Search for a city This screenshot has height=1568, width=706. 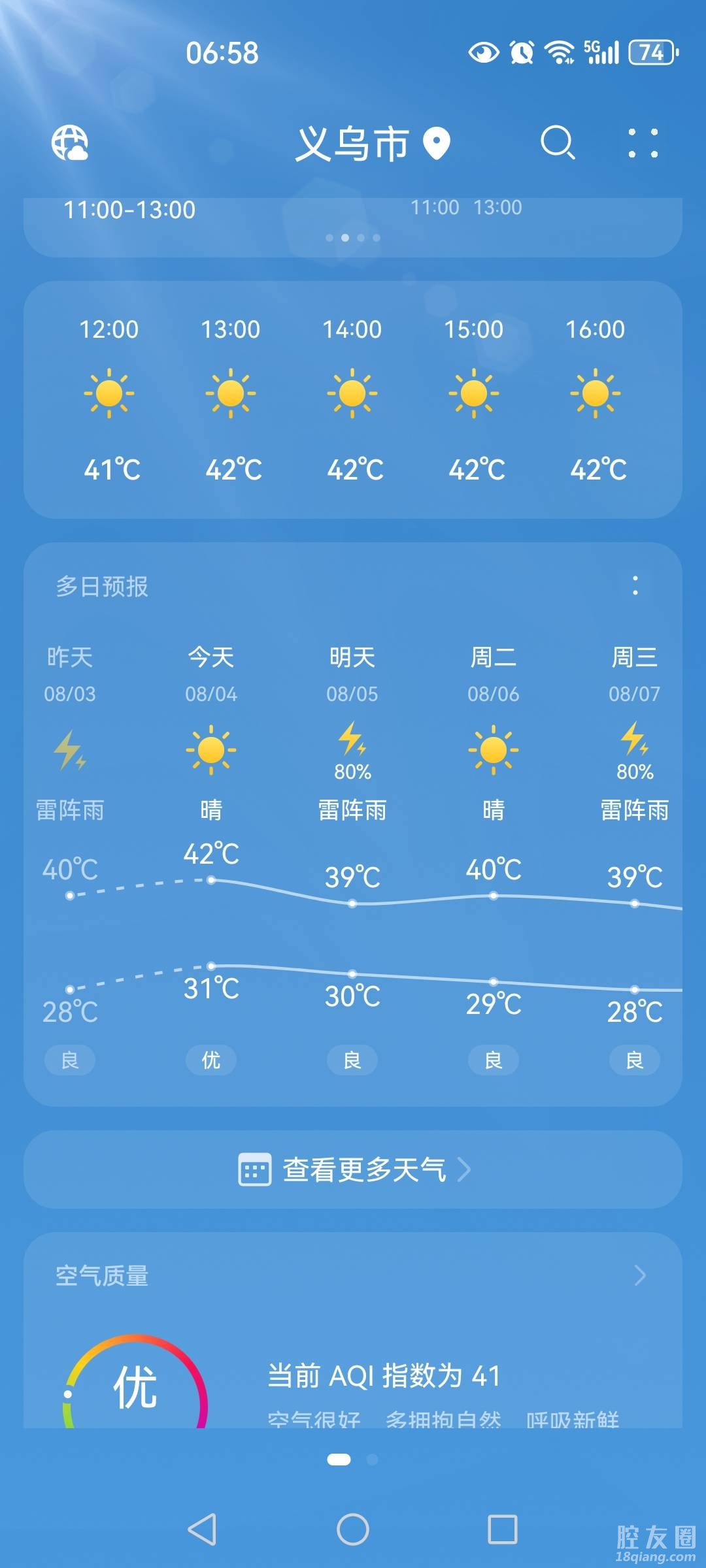click(x=558, y=142)
